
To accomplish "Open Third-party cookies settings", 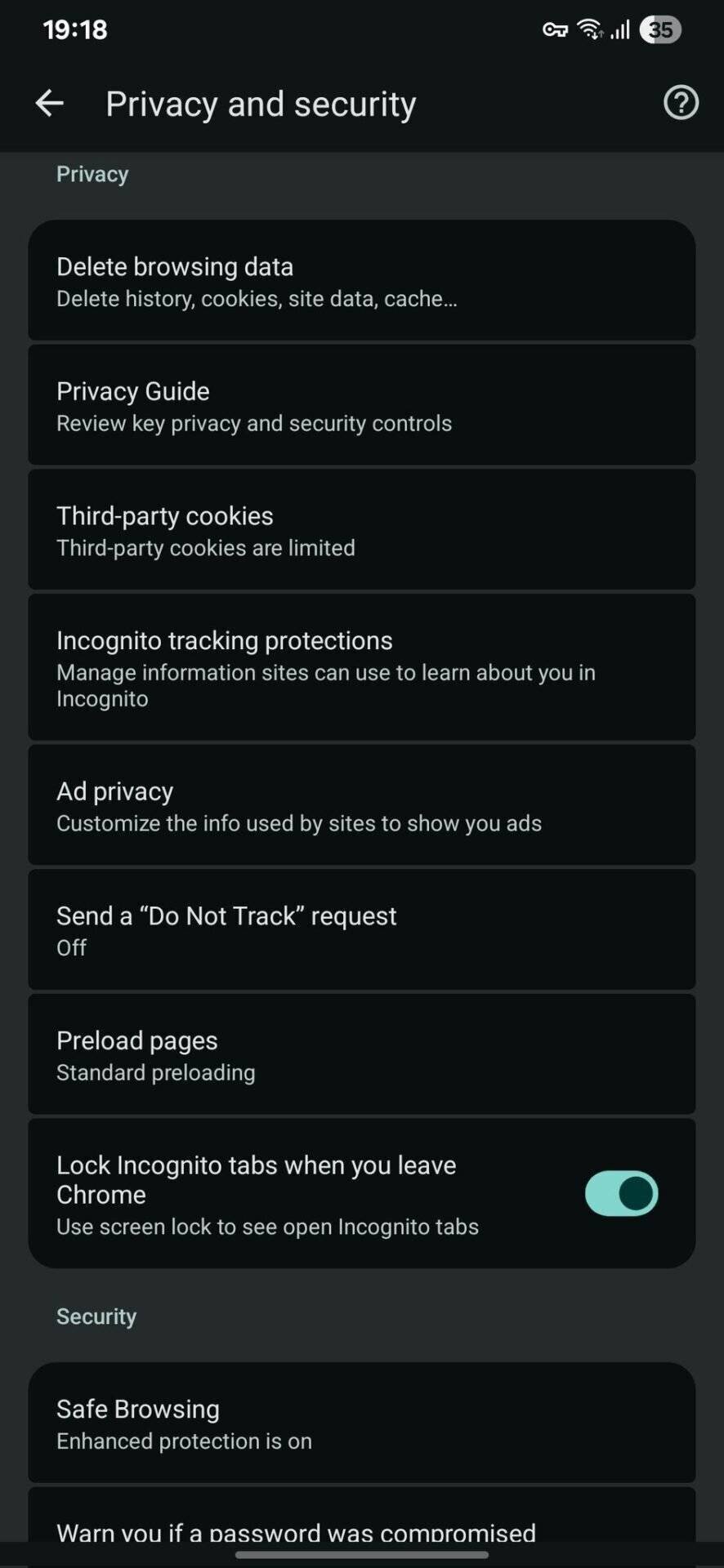I will 361,530.
